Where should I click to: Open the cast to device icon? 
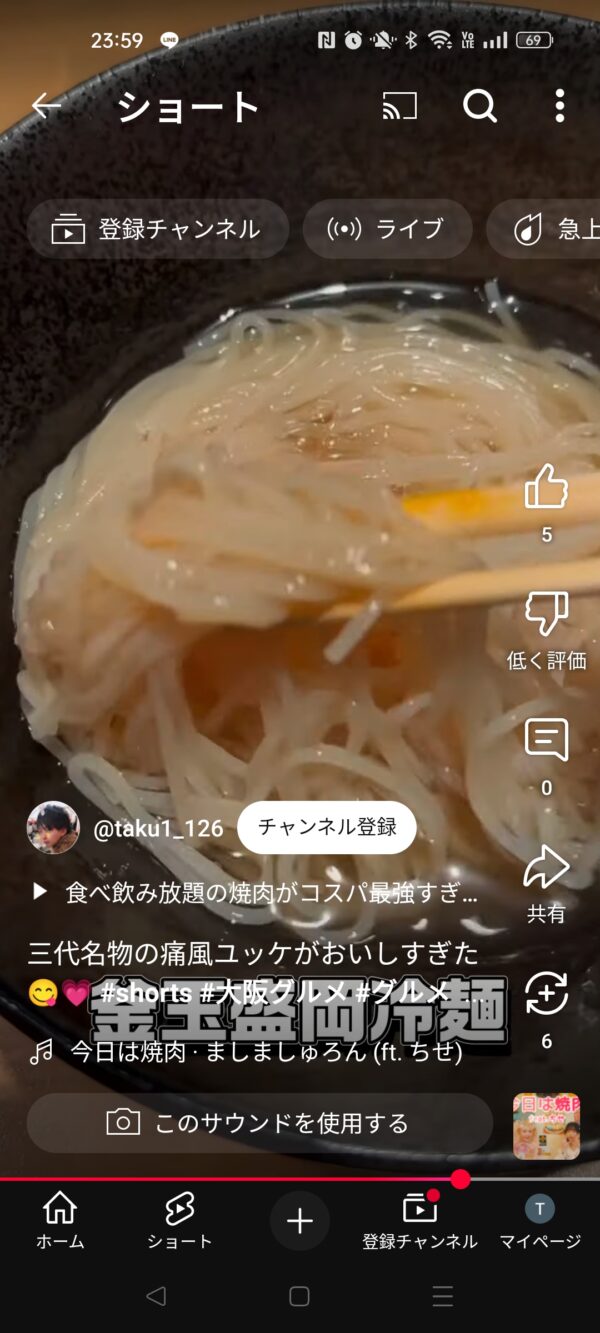coord(399,106)
